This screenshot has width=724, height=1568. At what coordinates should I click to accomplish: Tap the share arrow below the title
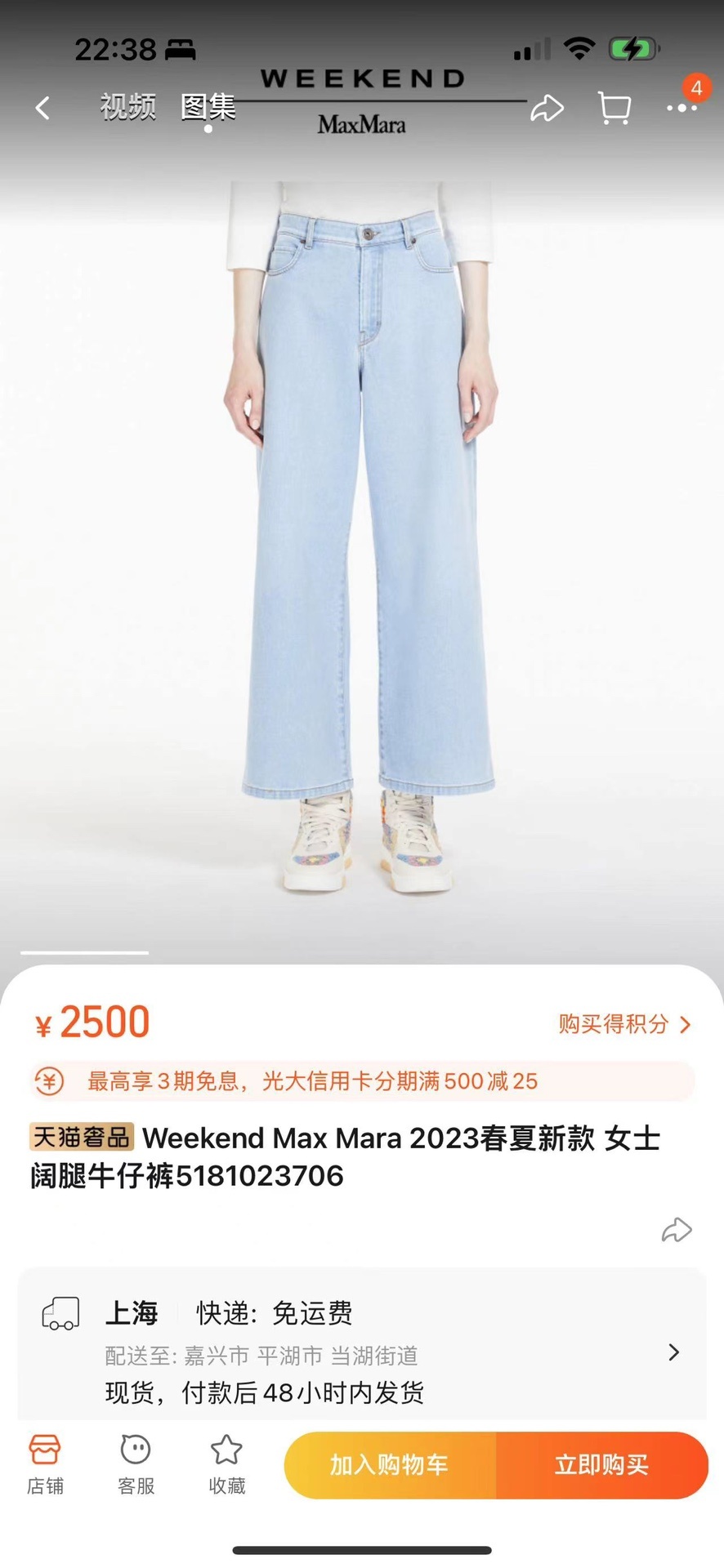[676, 1230]
